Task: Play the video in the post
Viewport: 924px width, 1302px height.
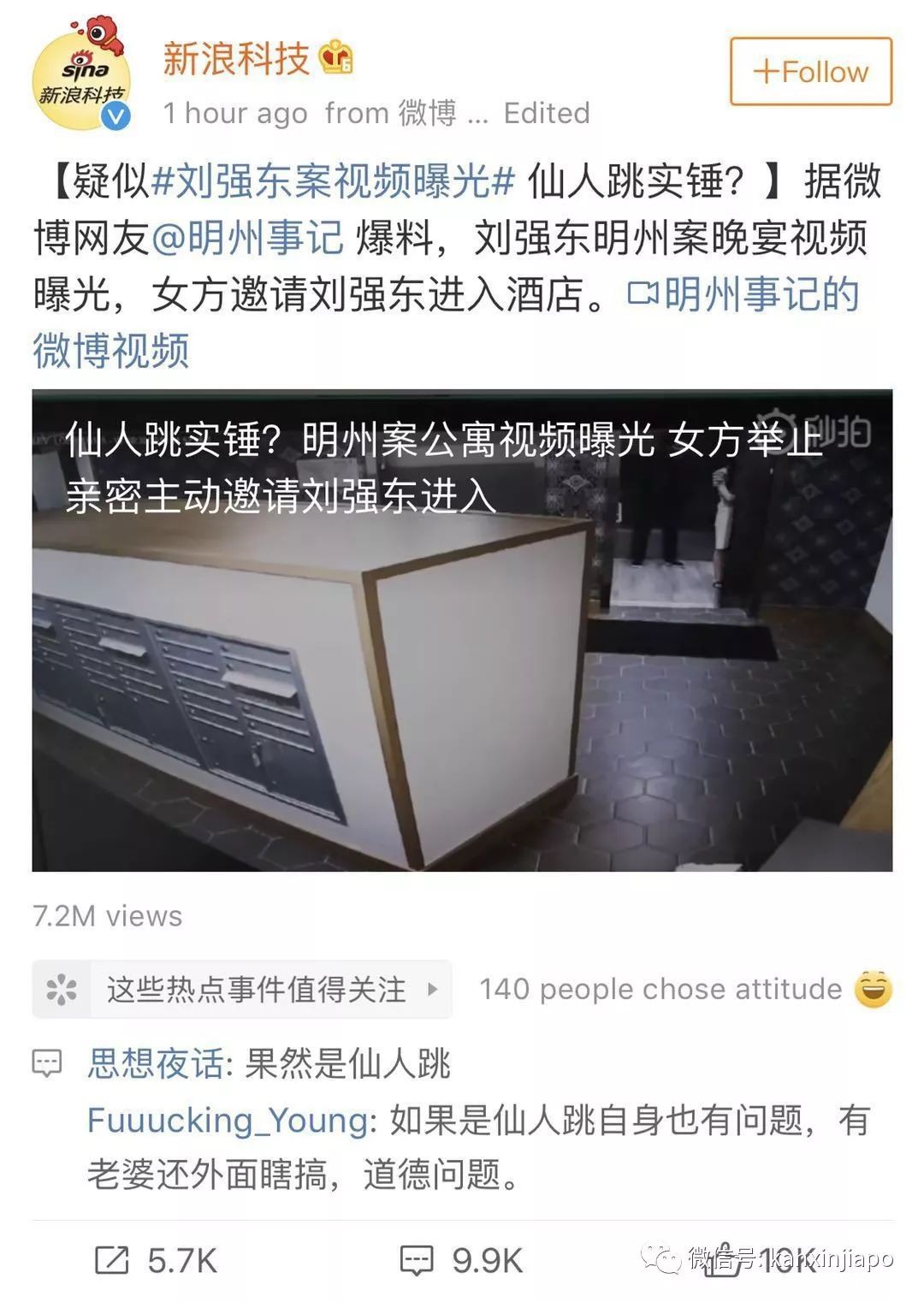Action: click(x=462, y=630)
